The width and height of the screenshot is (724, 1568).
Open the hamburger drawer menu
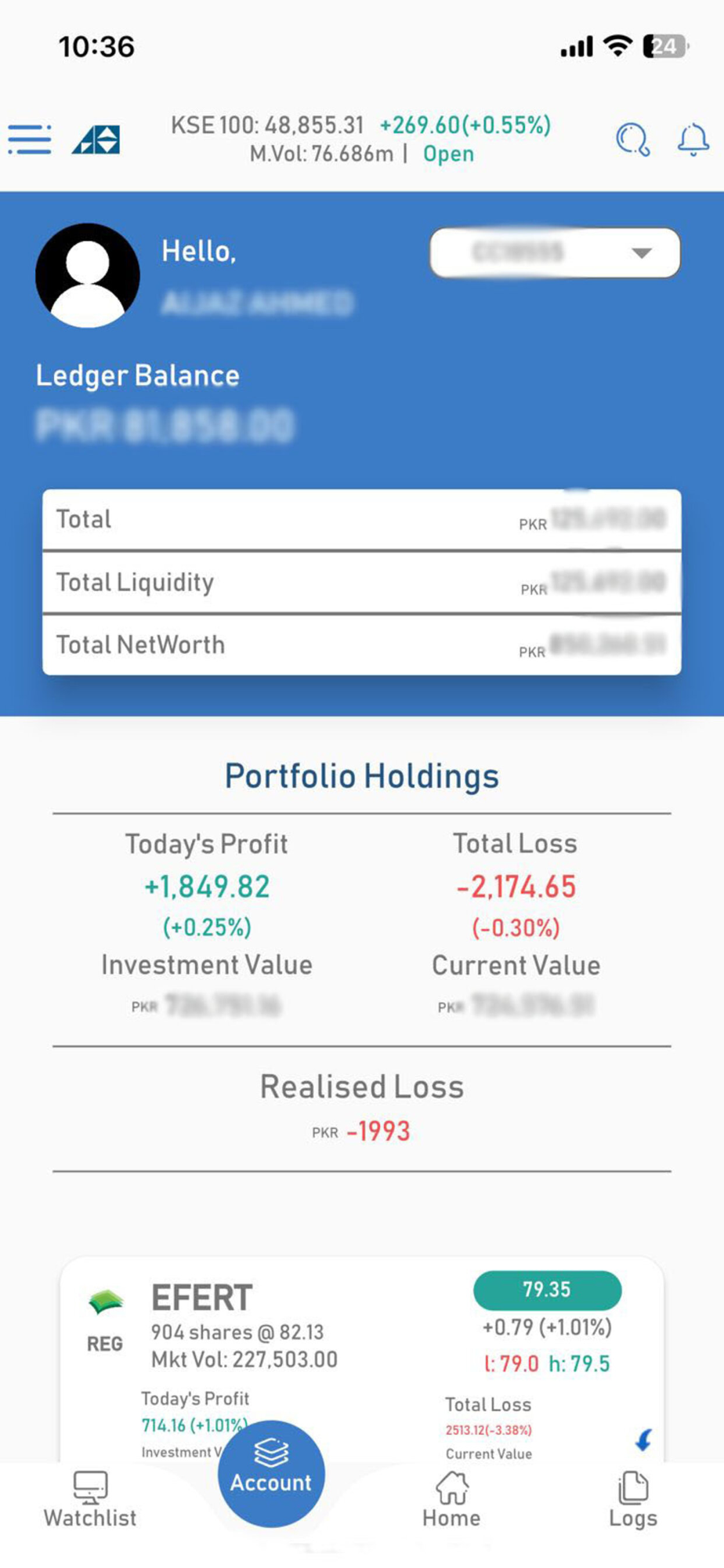point(30,140)
